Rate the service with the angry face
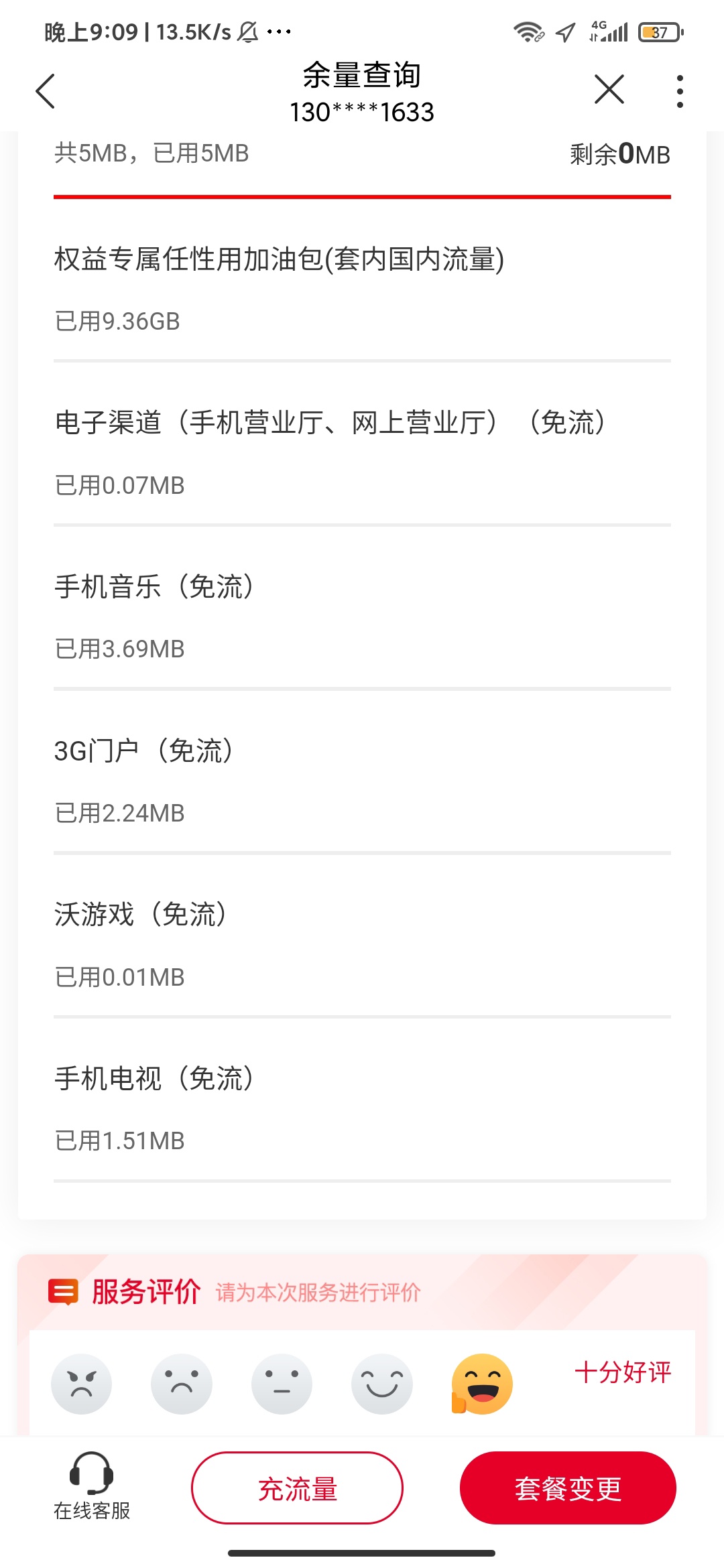The width and height of the screenshot is (724, 1568). coord(82,1384)
